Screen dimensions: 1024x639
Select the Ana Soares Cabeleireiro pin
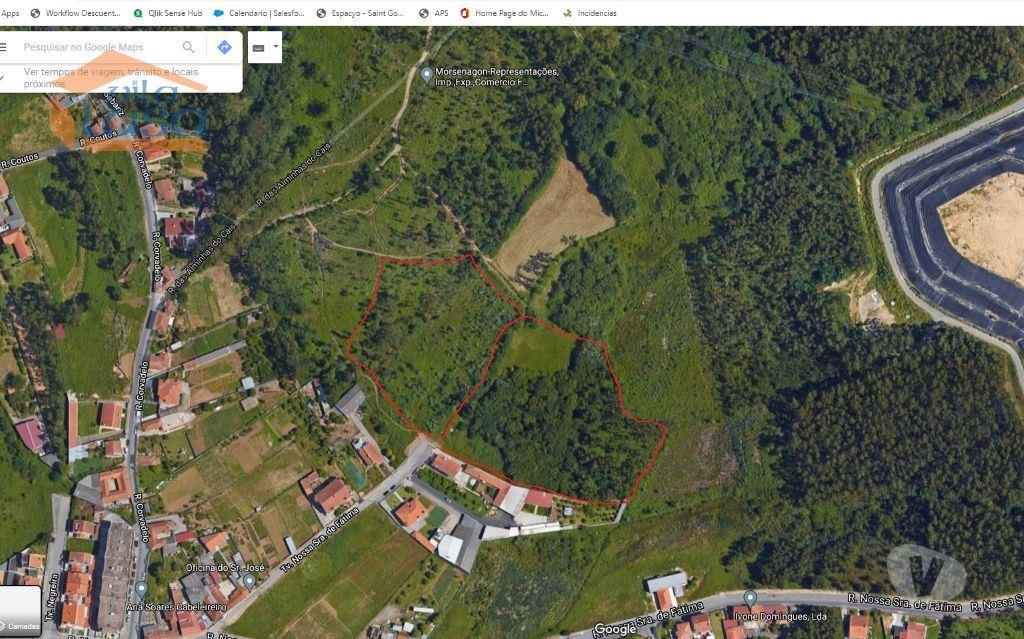click(141, 588)
